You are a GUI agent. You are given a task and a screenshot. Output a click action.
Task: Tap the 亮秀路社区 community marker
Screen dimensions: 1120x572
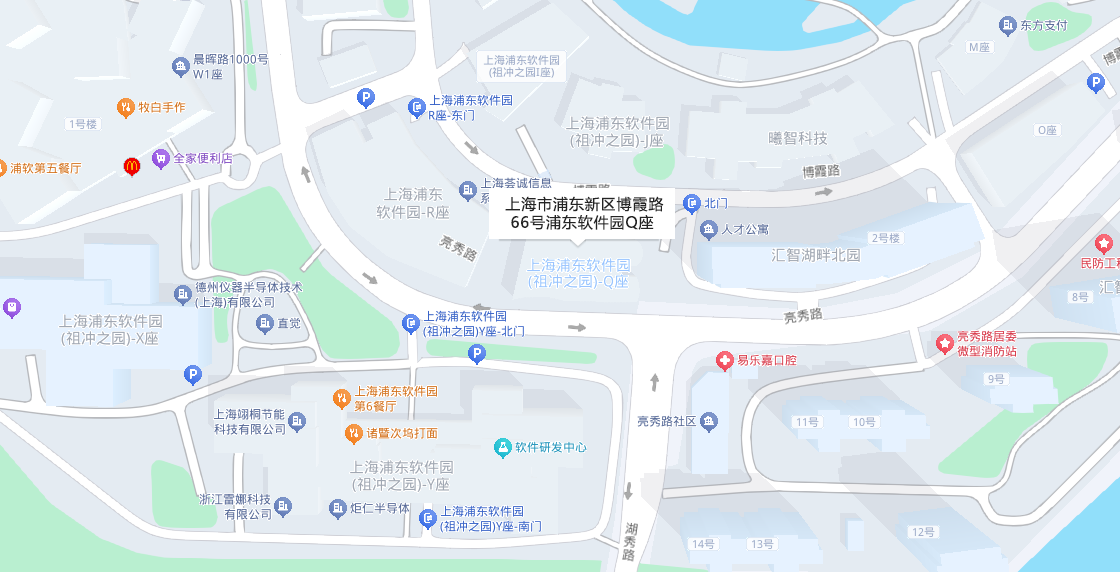(x=709, y=421)
